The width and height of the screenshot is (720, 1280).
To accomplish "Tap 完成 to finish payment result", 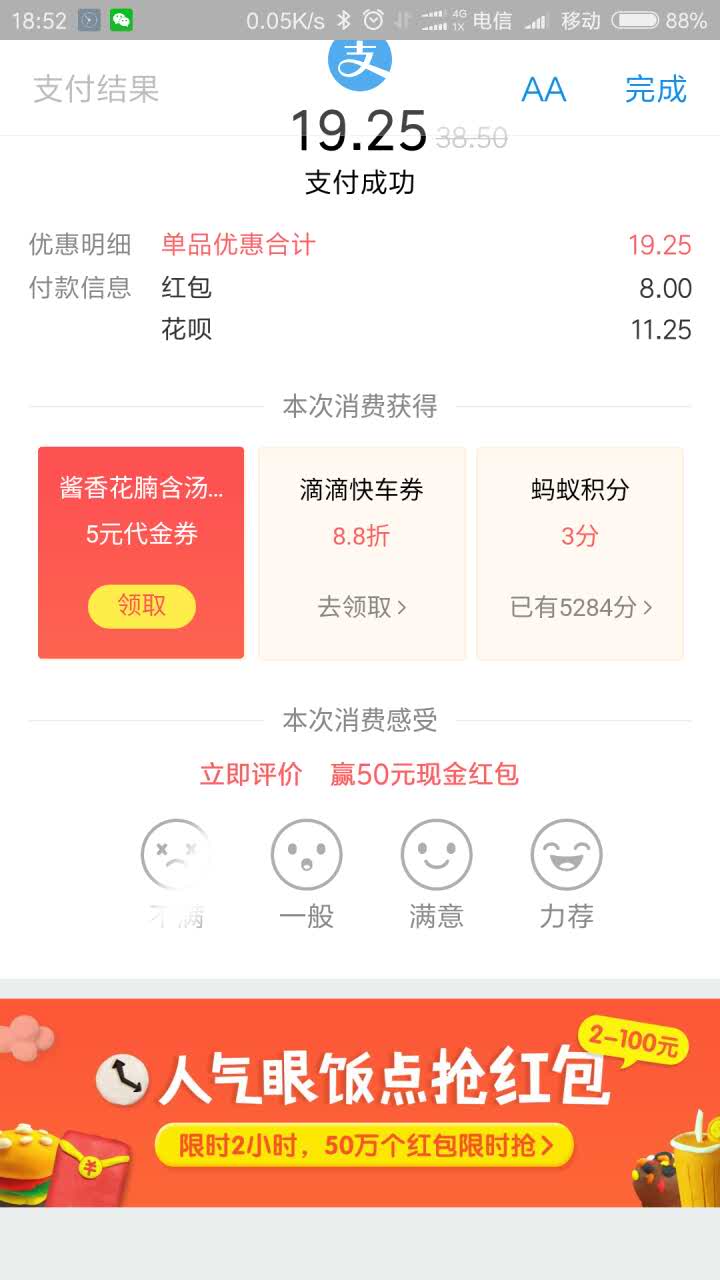I will (655, 89).
